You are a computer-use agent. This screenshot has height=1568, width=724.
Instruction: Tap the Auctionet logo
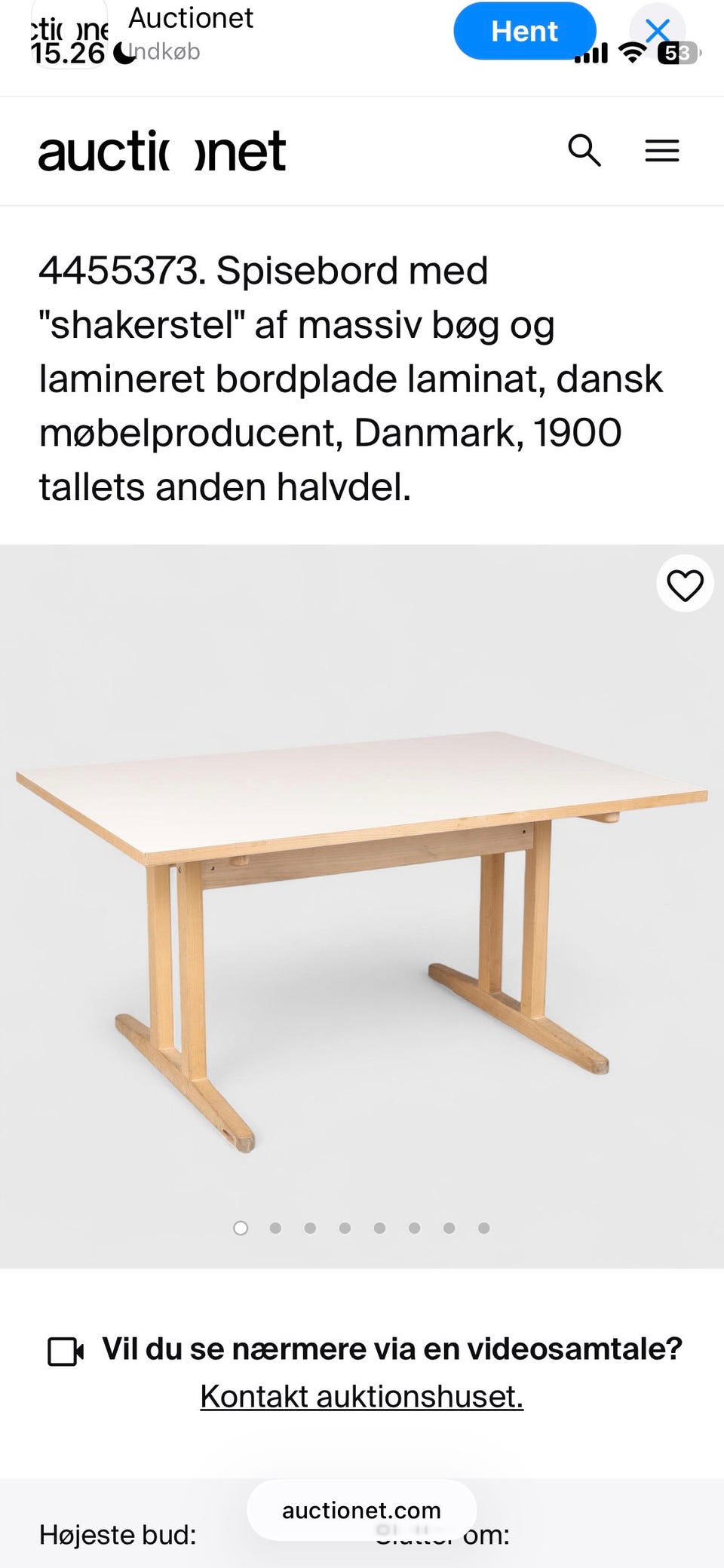point(163,150)
